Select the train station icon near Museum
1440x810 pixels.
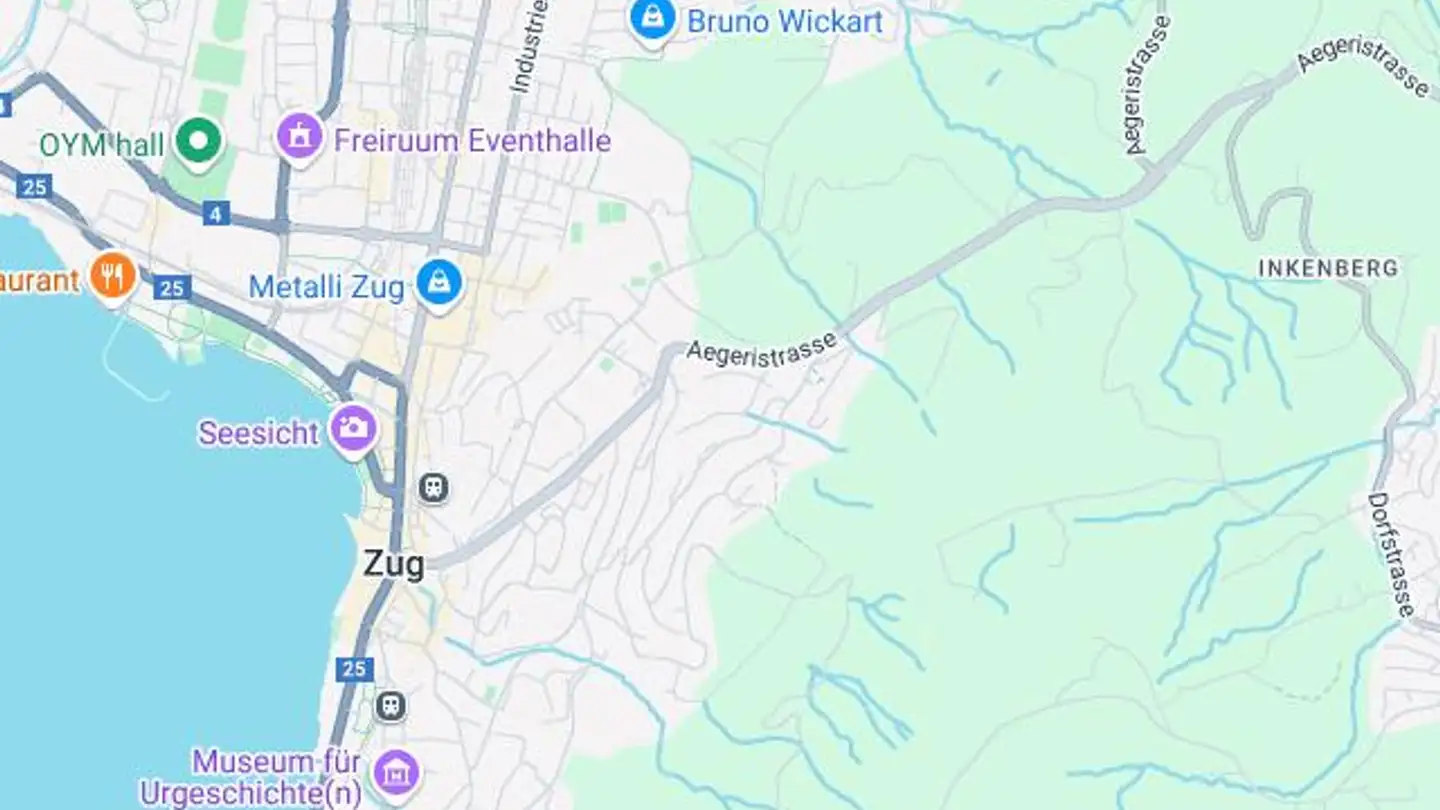[391, 706]
